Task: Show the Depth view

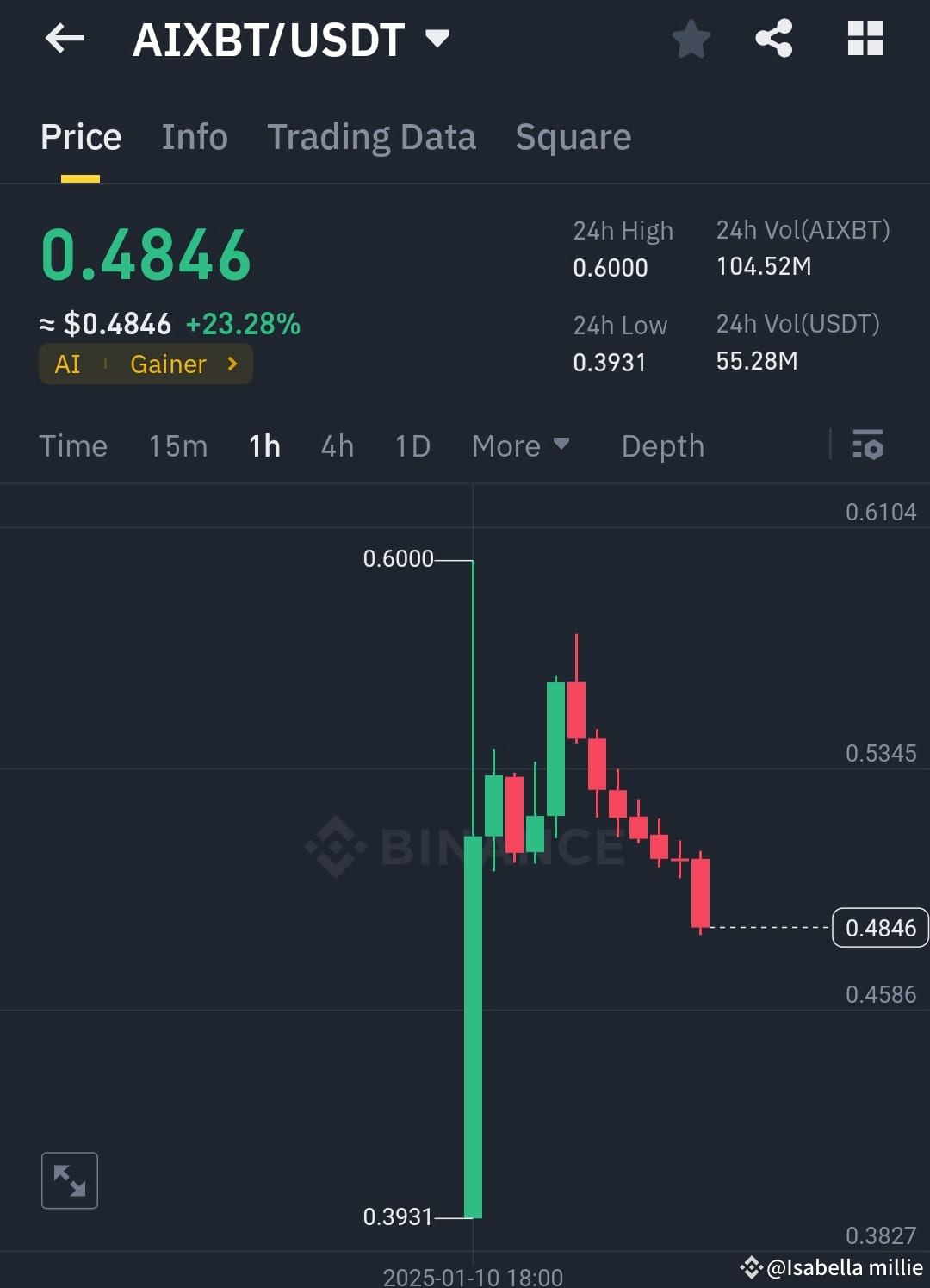Action: click(x=662, y=446)
